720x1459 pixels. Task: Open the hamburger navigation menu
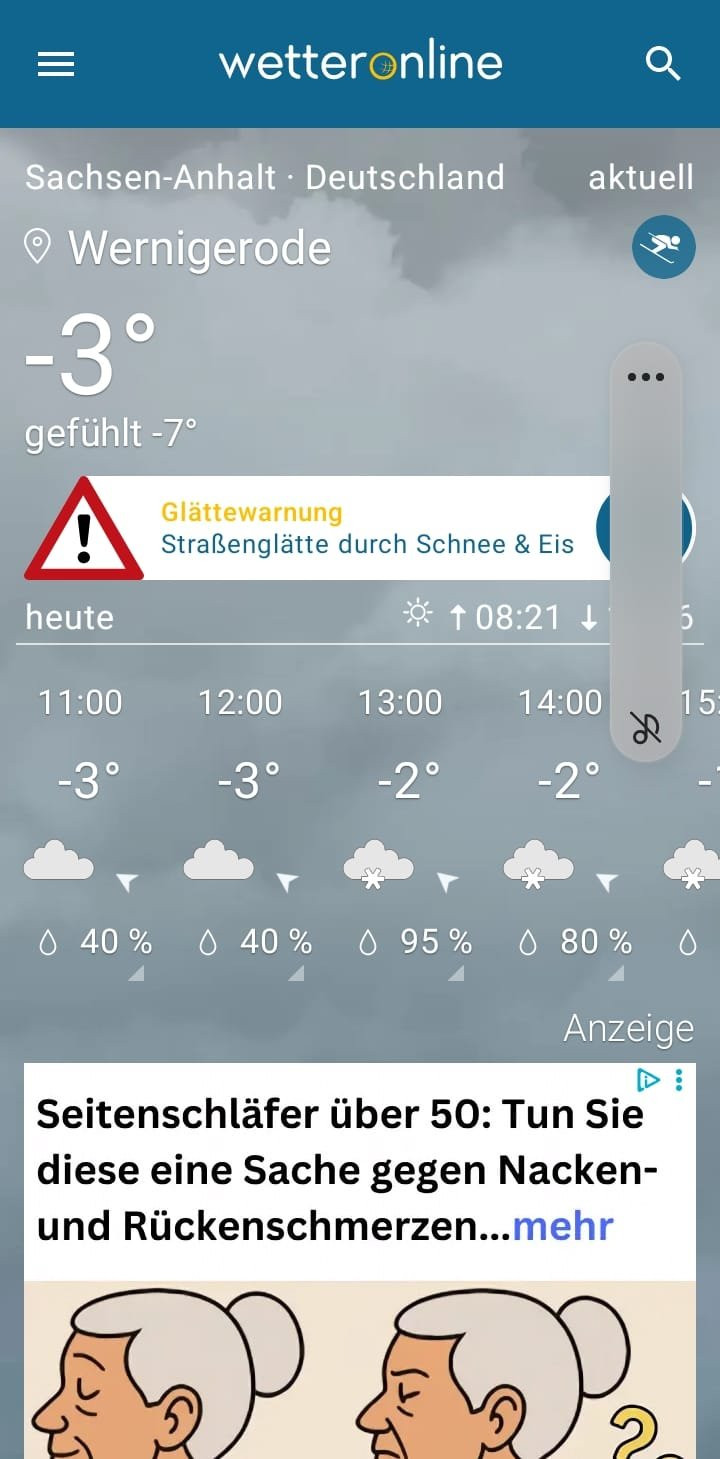tap(56, 65)
